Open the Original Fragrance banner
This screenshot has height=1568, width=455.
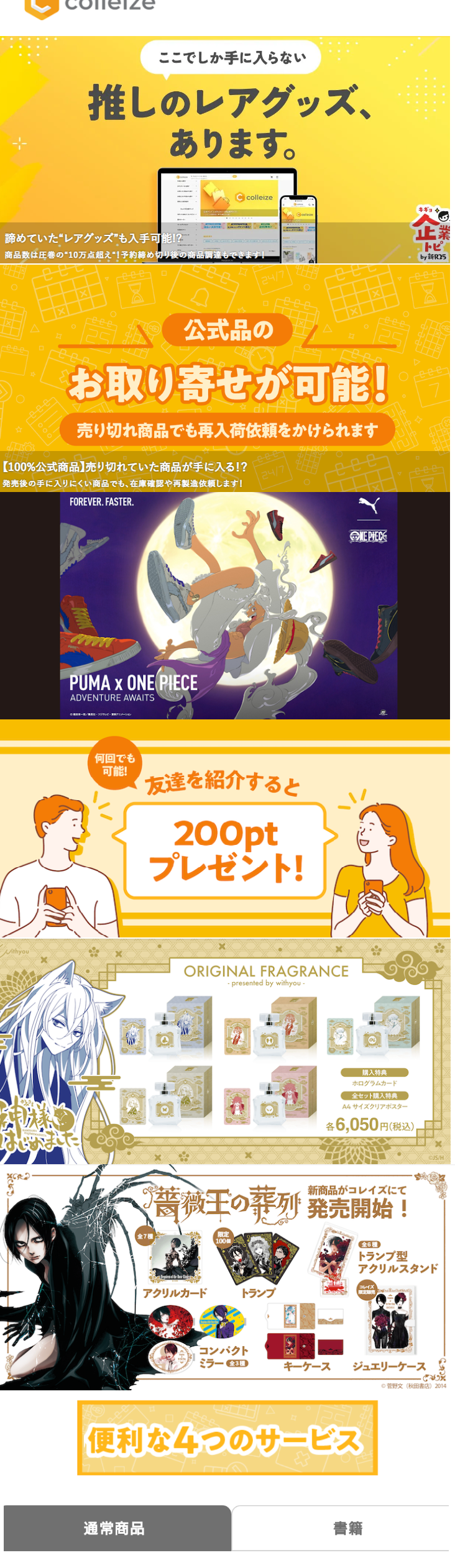click(225, 1051)
